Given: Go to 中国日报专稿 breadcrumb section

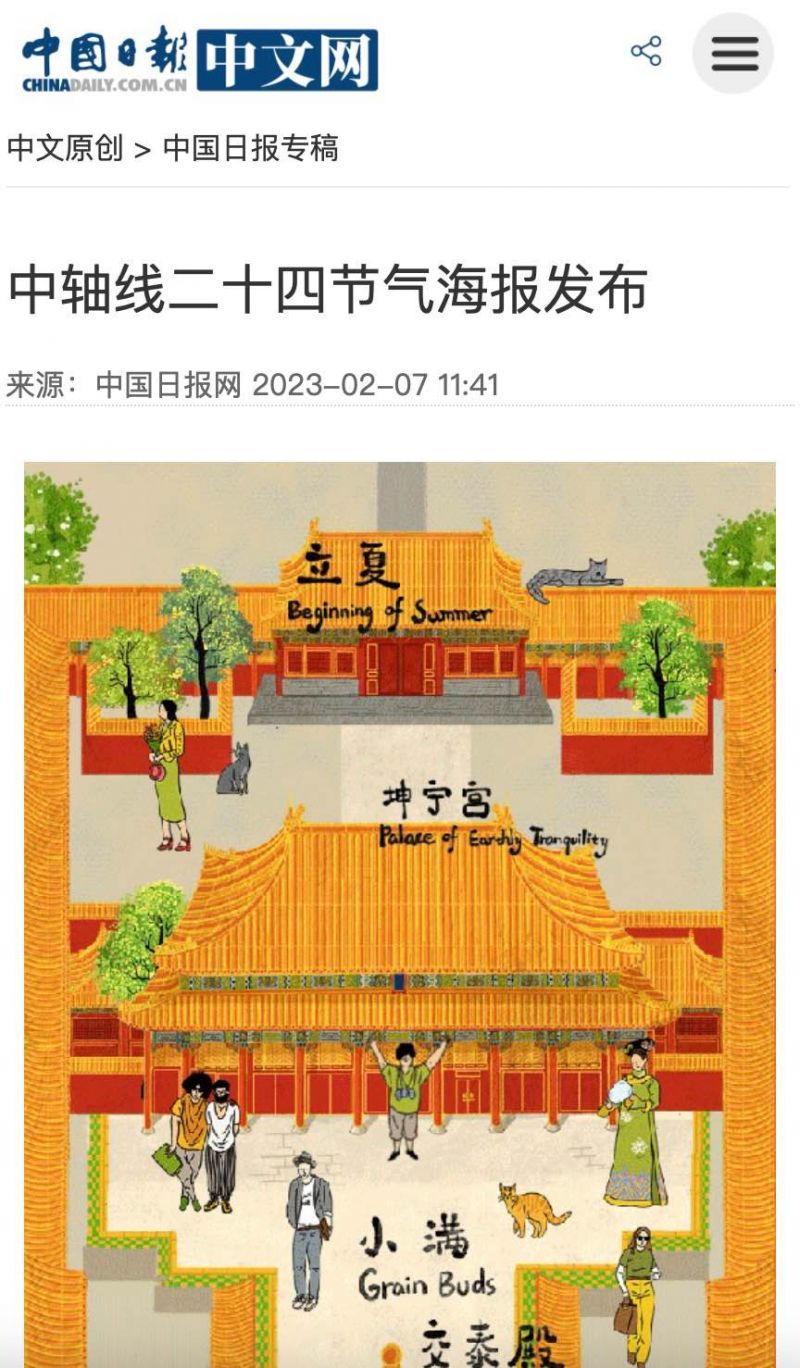Looking at the screenshot, I should [x=250, y=148].
